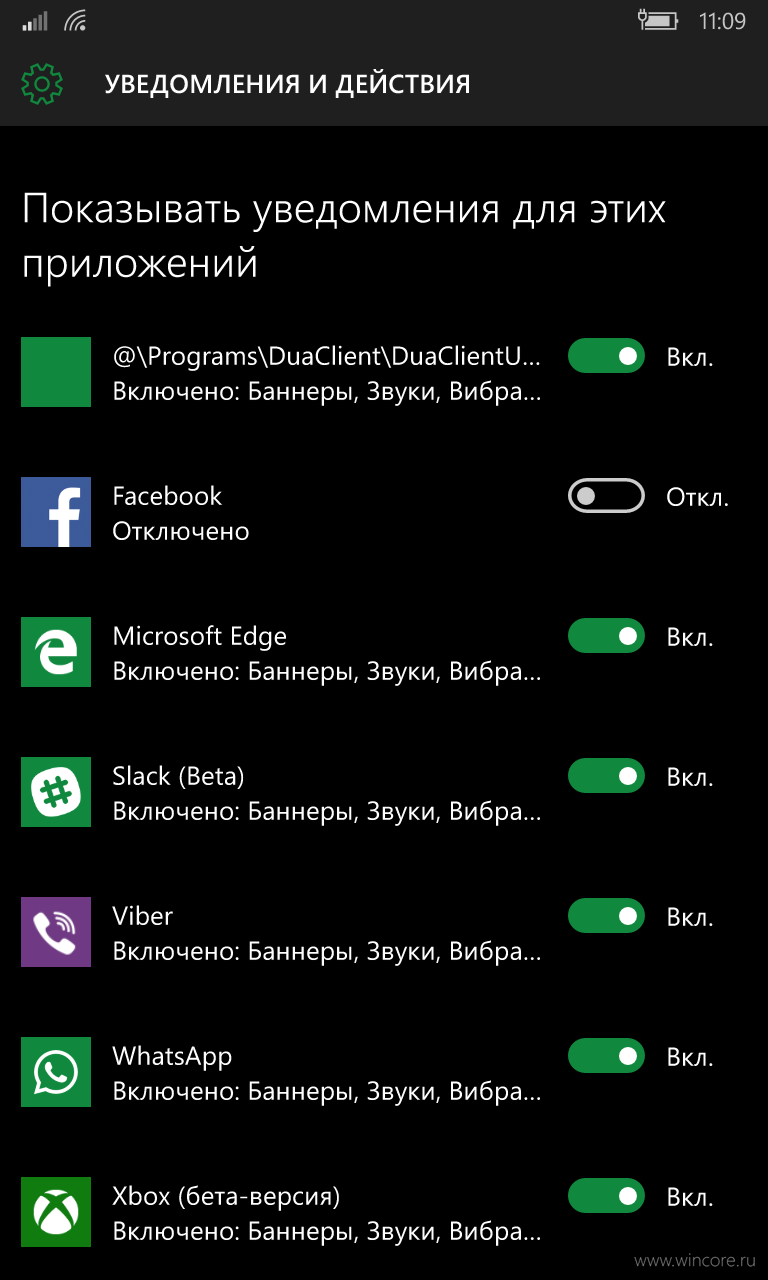Disable Microsoft Edge notifications switch
768x1280 pixels.
point(606,636)
